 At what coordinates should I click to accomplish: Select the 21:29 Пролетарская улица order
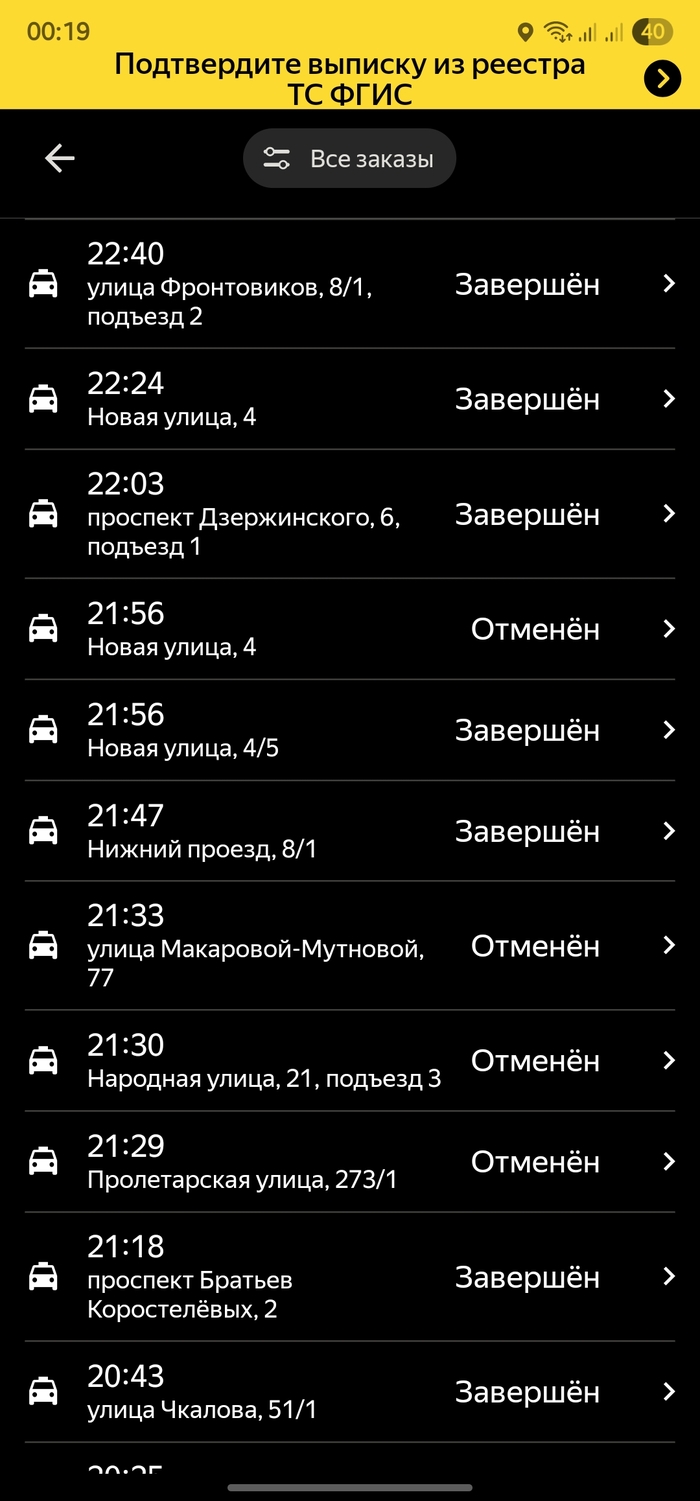(x=350, y=1162)
